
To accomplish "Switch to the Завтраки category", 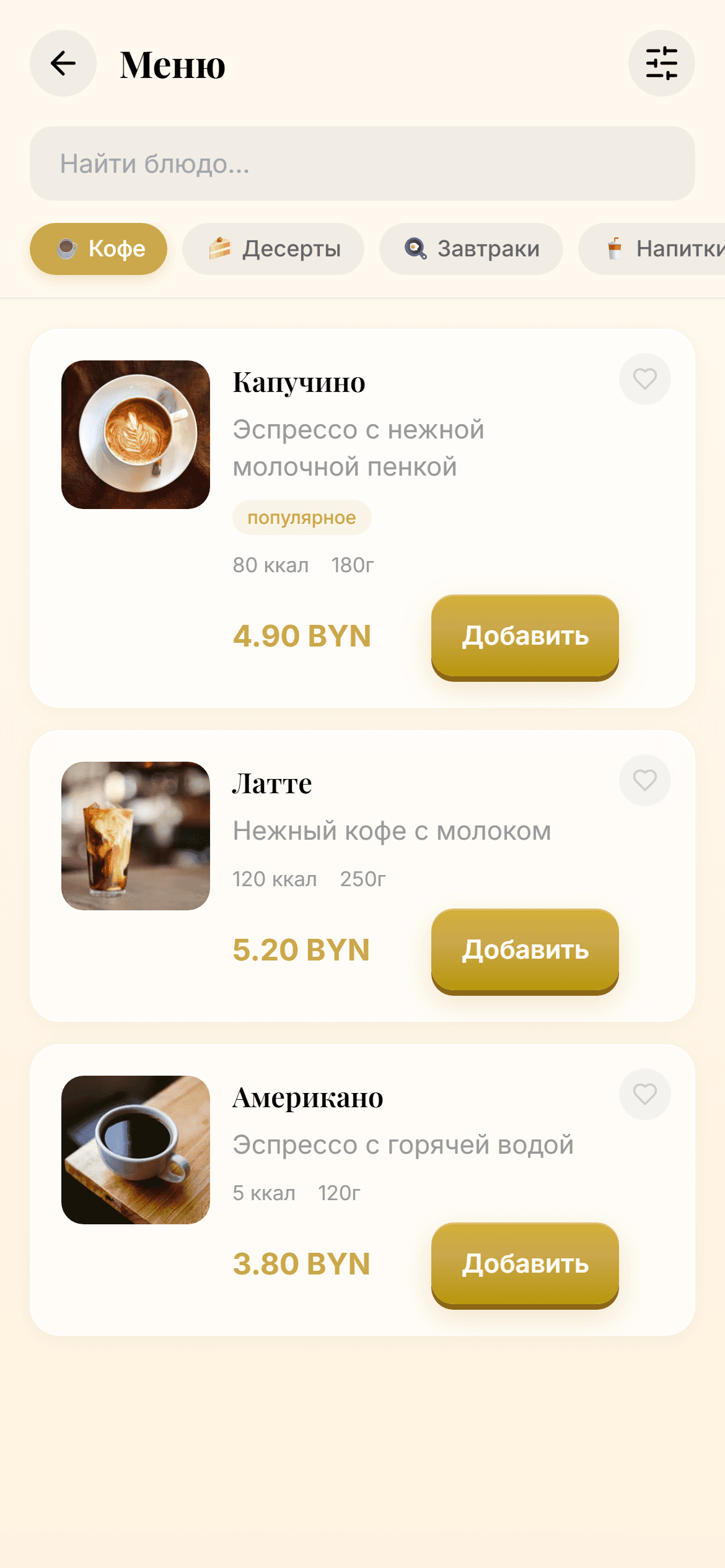I will click(471, 248).
